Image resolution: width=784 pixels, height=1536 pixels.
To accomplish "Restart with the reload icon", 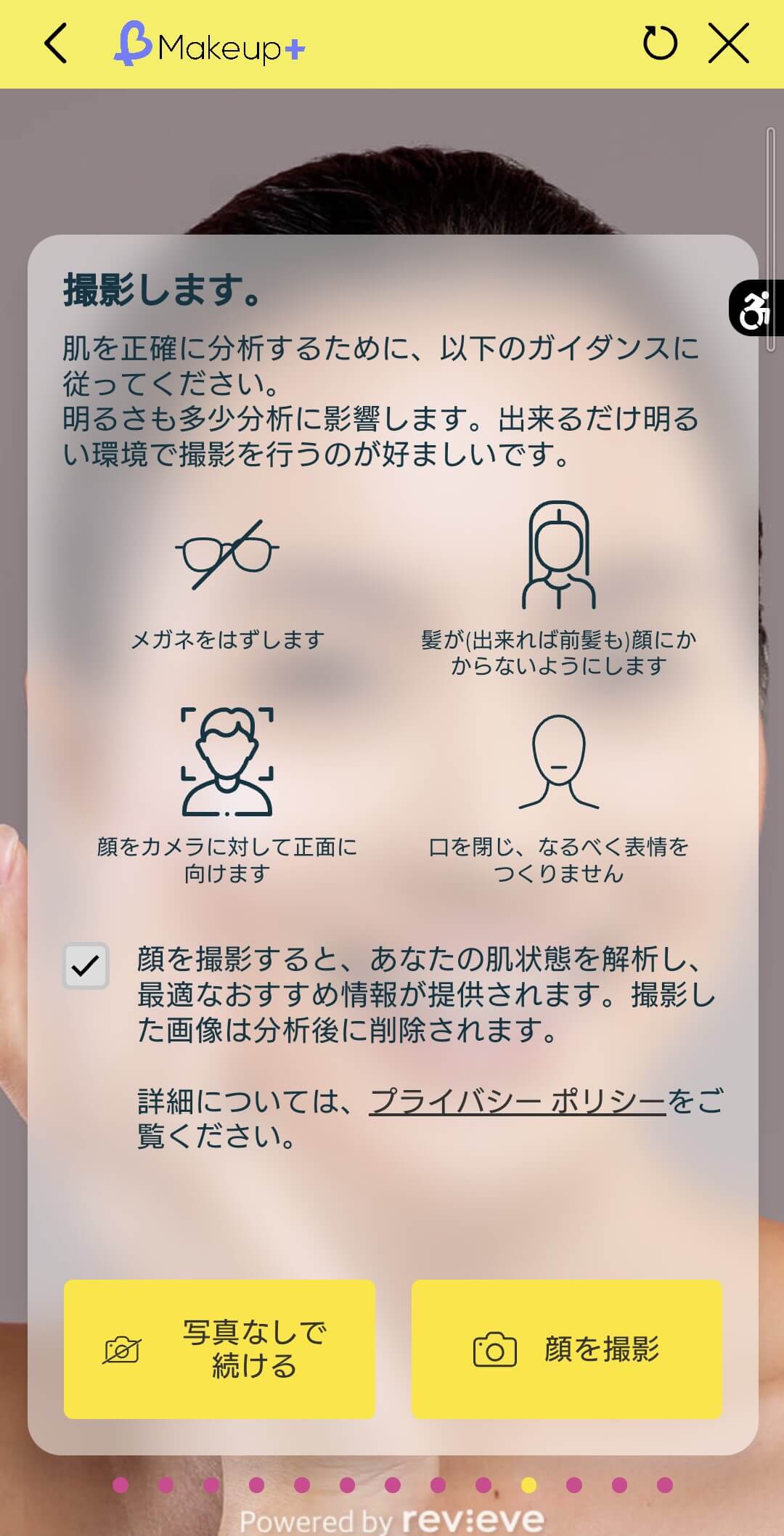I will [659, 44].
